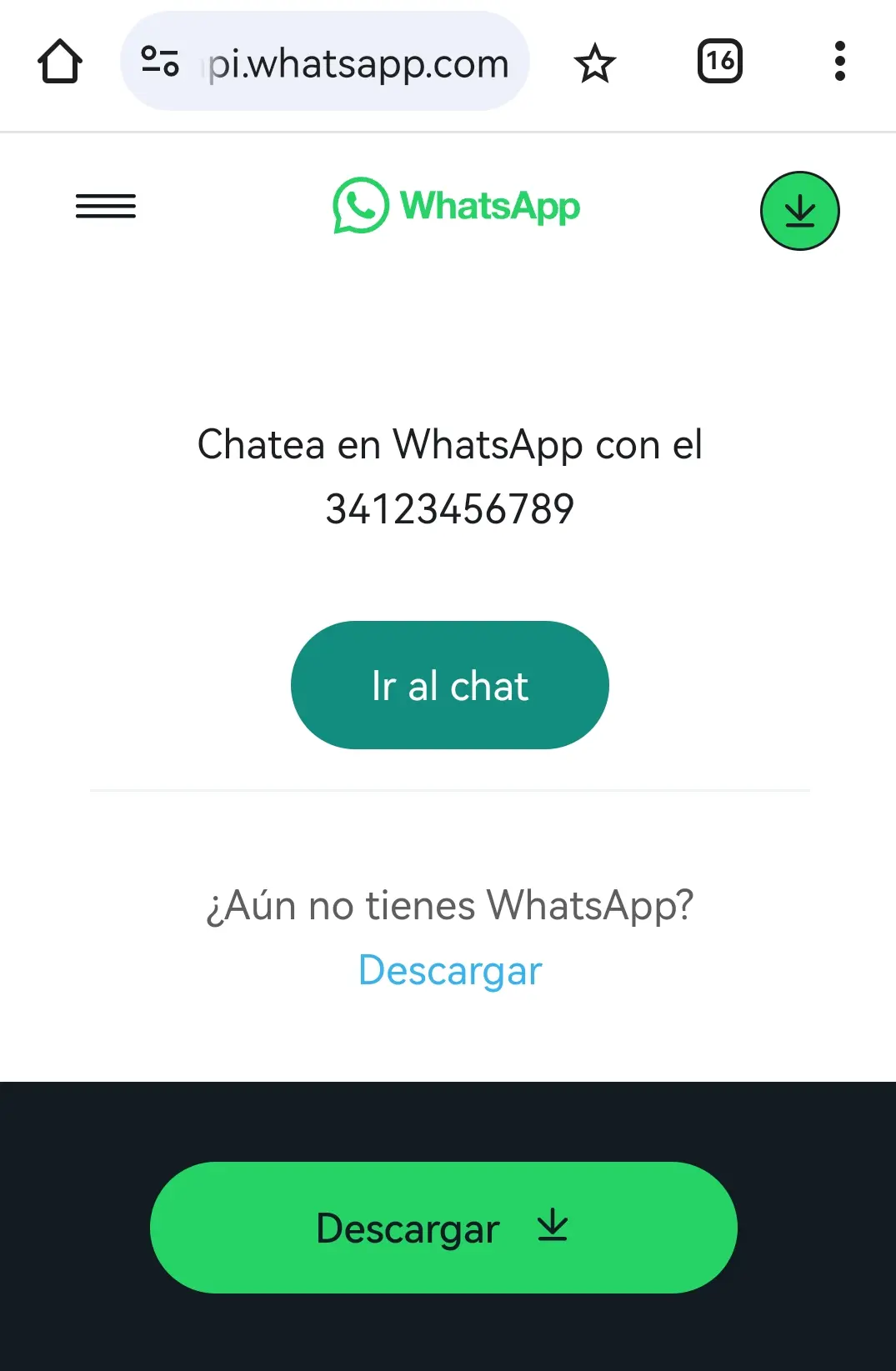This screenshot has width=896, height=1371.
Task: Expand the WhatsApp navigation menu
Action: pyautogui.click(x=106, y=207)
